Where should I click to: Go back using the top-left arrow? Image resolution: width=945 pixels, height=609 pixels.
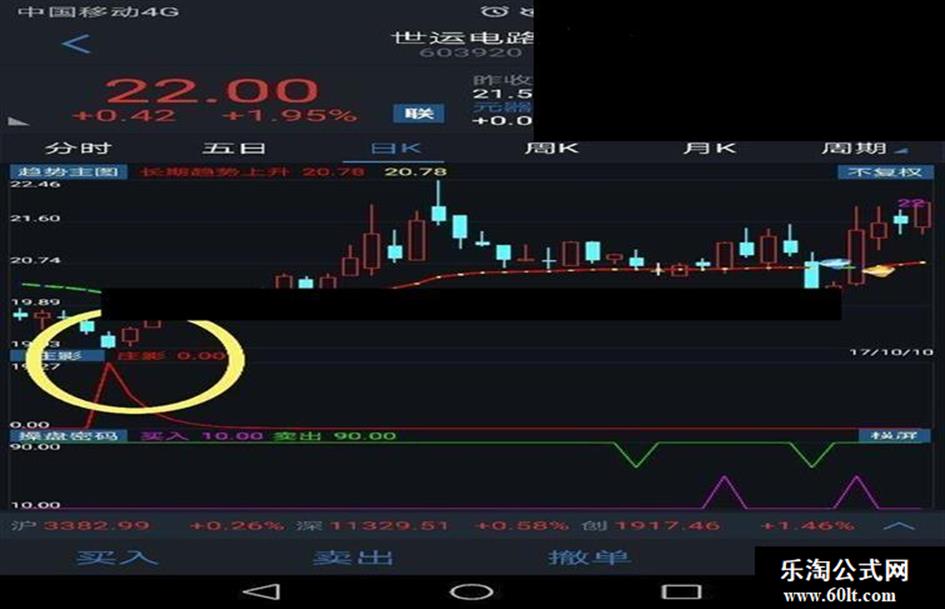pyautogui.click(x=76, y=44)
